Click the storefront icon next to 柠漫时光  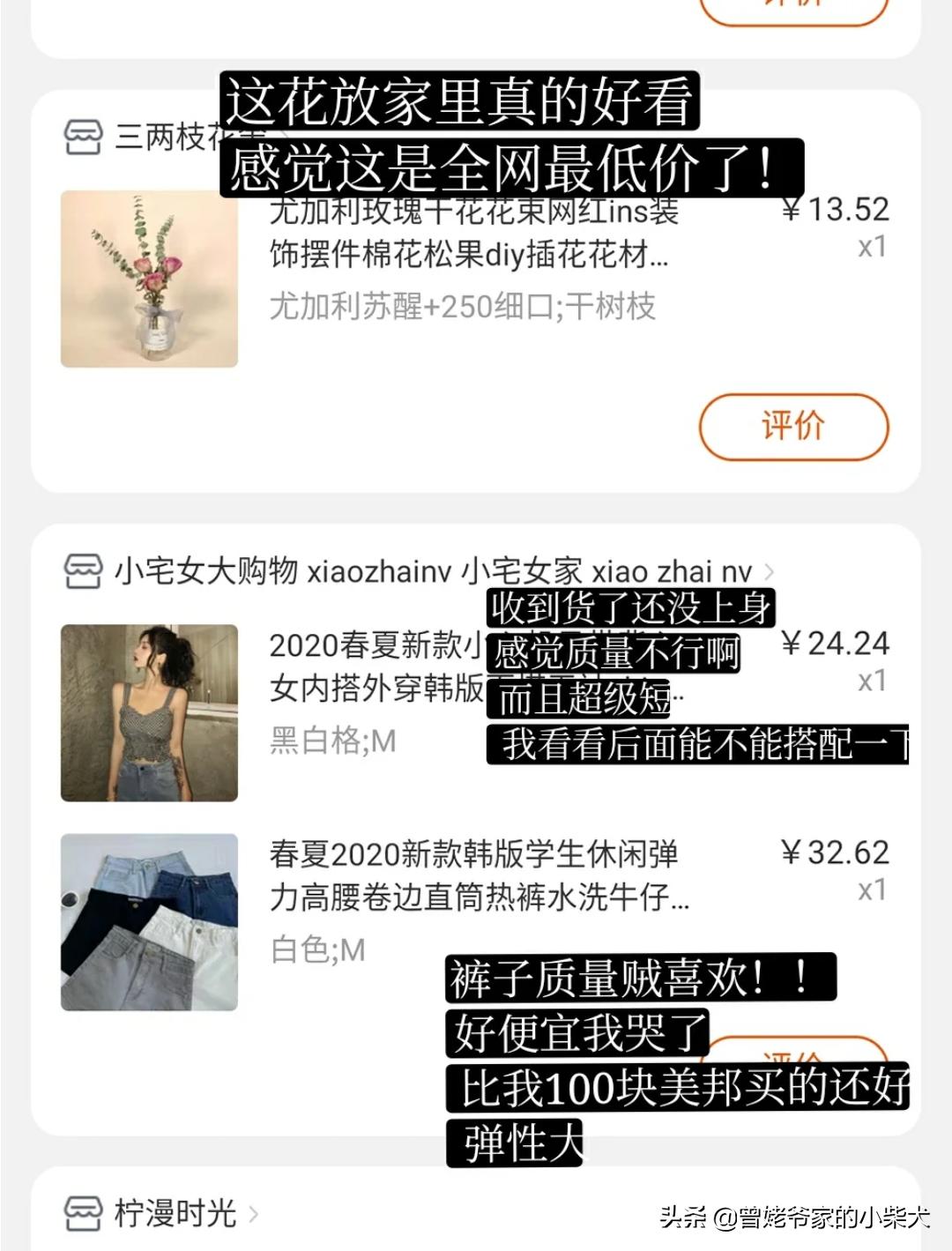84,1214
